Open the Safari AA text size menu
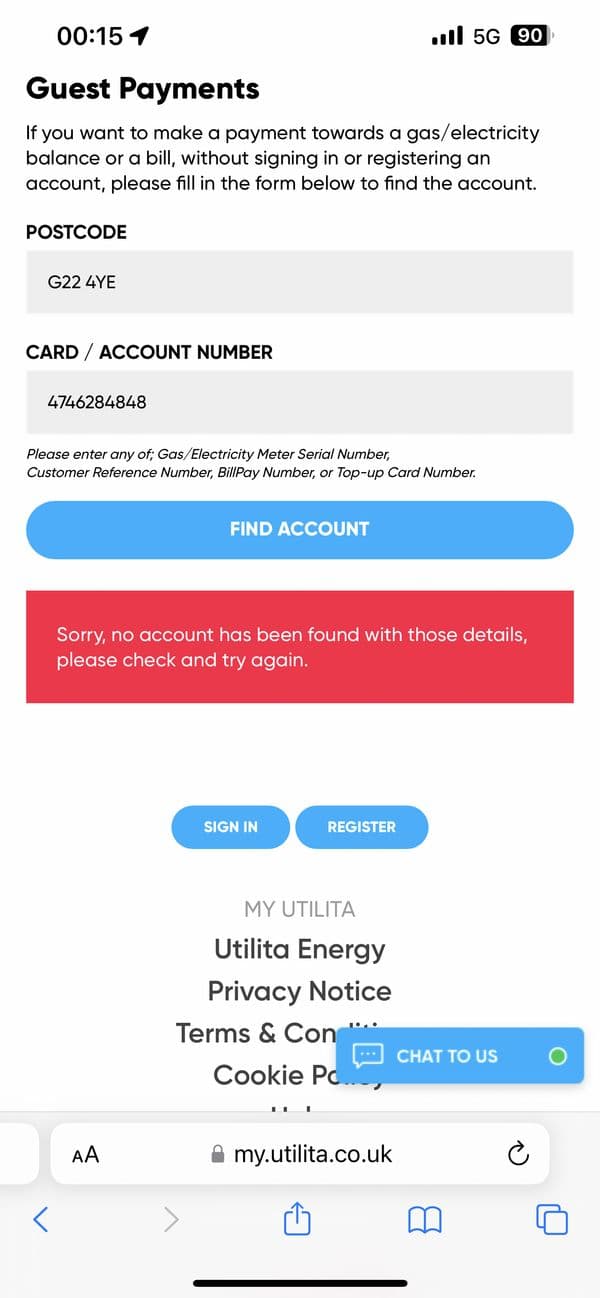The image size is (600, 1298). (86, 1154)
